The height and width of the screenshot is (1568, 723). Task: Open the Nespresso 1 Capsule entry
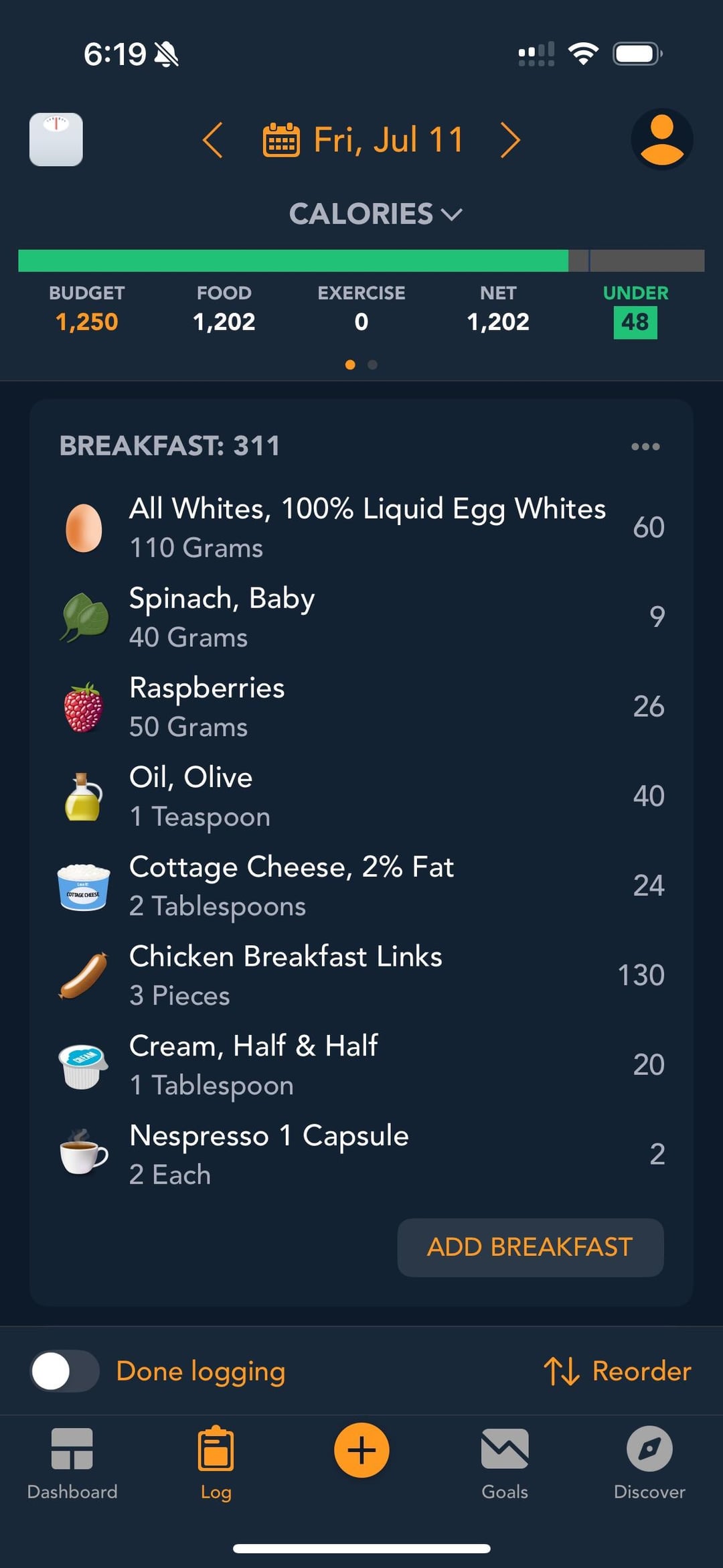tap(361, 1154)
